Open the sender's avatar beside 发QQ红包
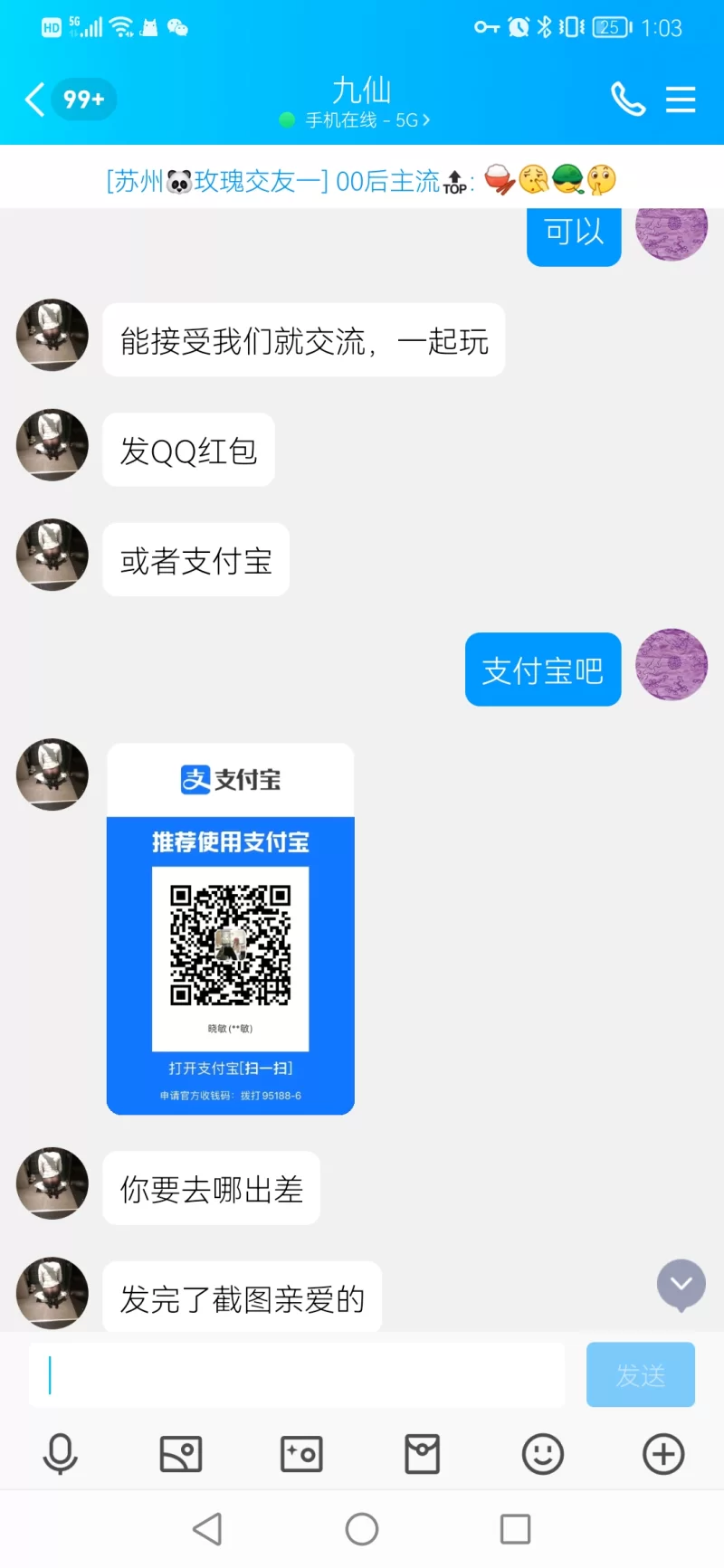The image size is (724, 1568). (52, 445)
